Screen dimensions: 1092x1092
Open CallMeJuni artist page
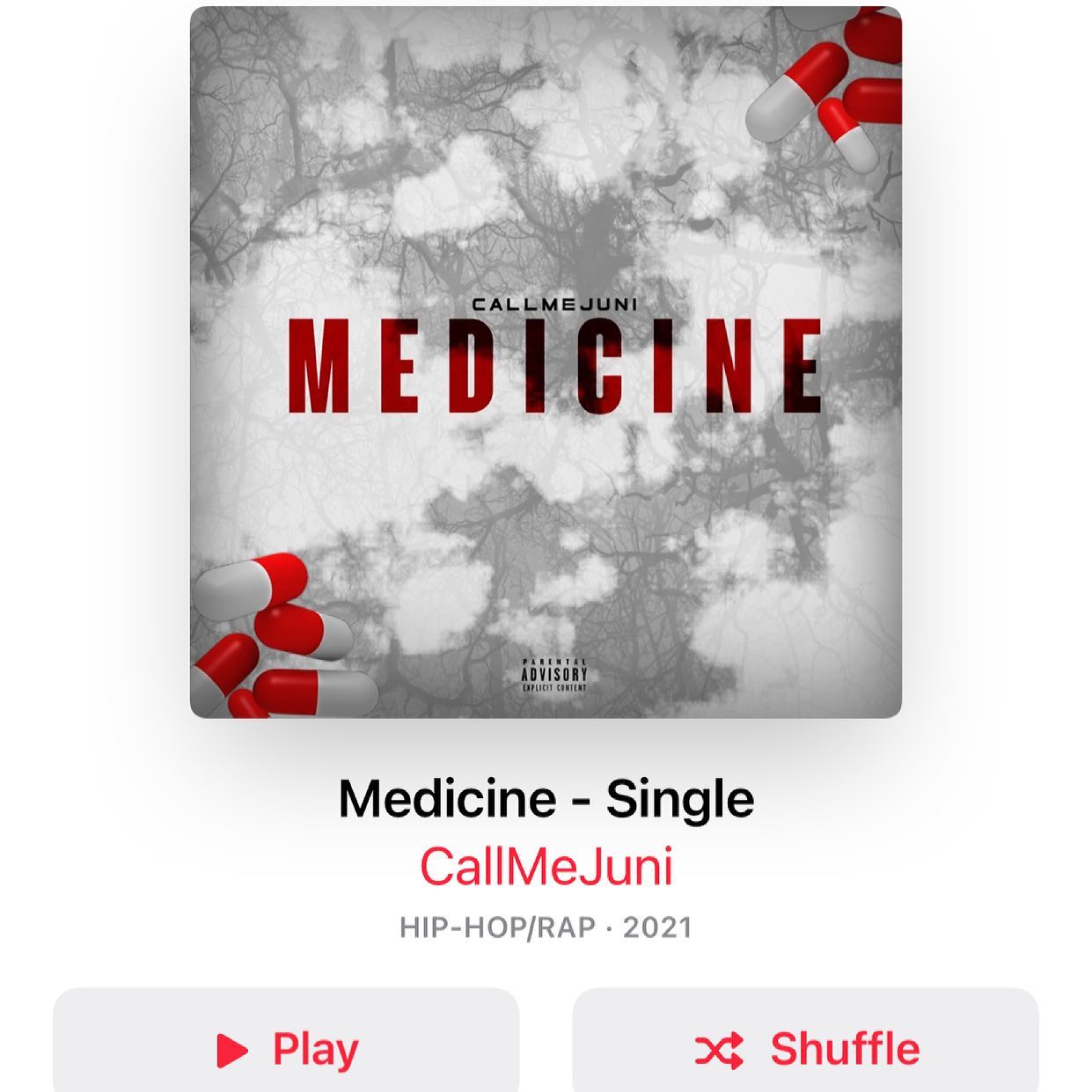point(546,867)
